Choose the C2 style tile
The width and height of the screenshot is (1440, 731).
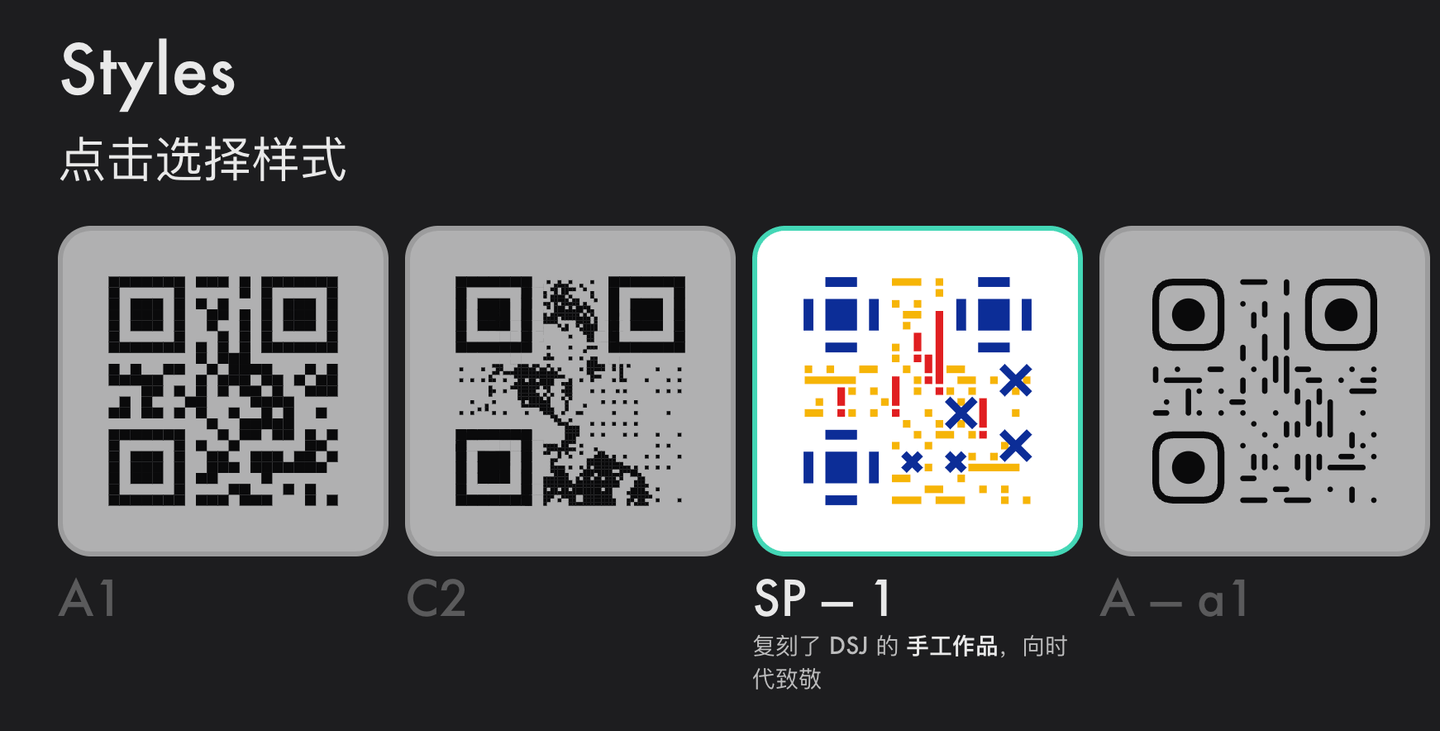tap(570, 391)
